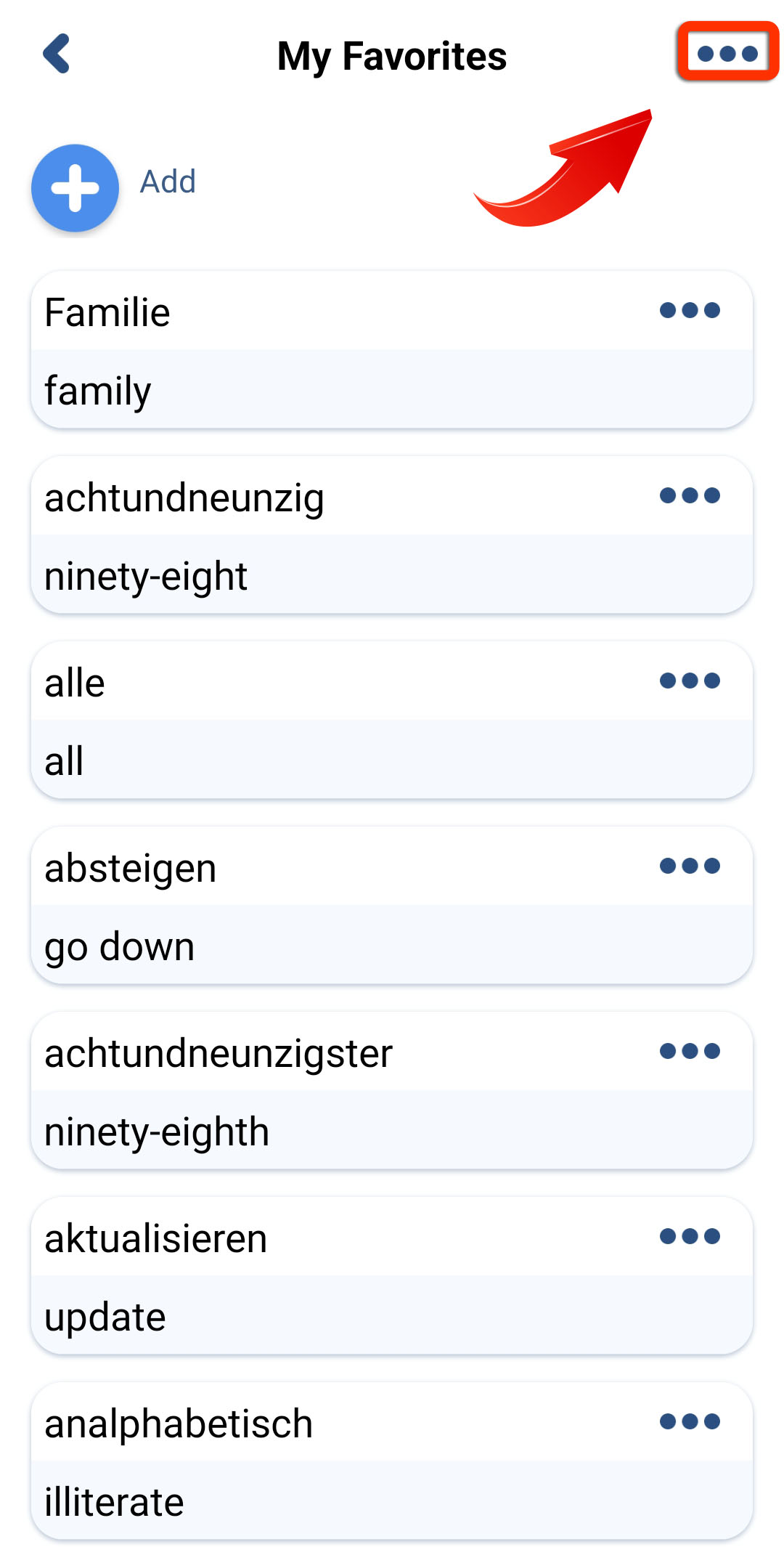Image resolution: width=784 pixels, height=1563 pixels.
Task: Open the absteigen go down card
Action: [392, 906]
